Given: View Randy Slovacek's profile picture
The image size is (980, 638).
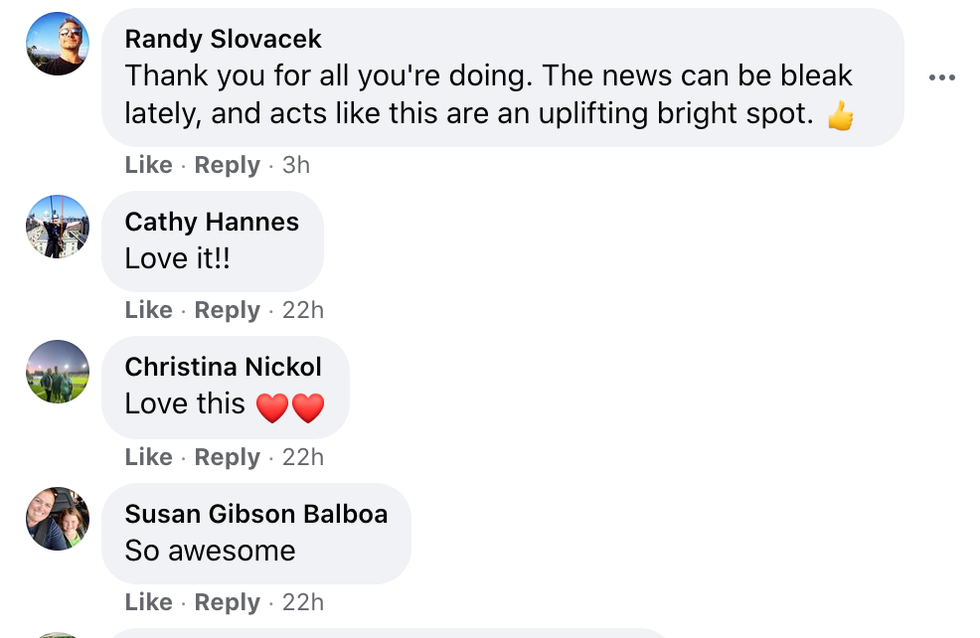Looking at the screenshot, I should [x=57, y=44].
